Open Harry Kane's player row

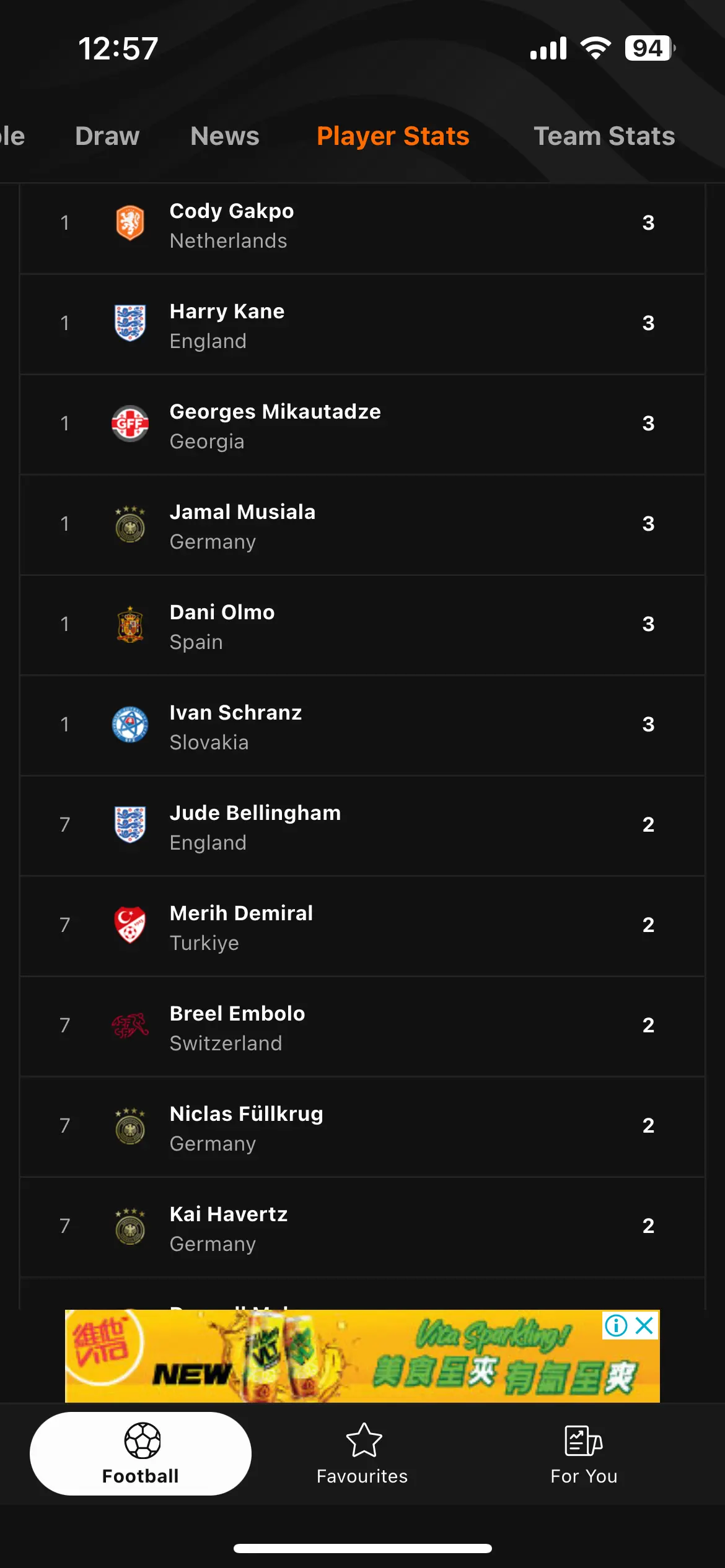pyautogui.click(x=362, y=324)
